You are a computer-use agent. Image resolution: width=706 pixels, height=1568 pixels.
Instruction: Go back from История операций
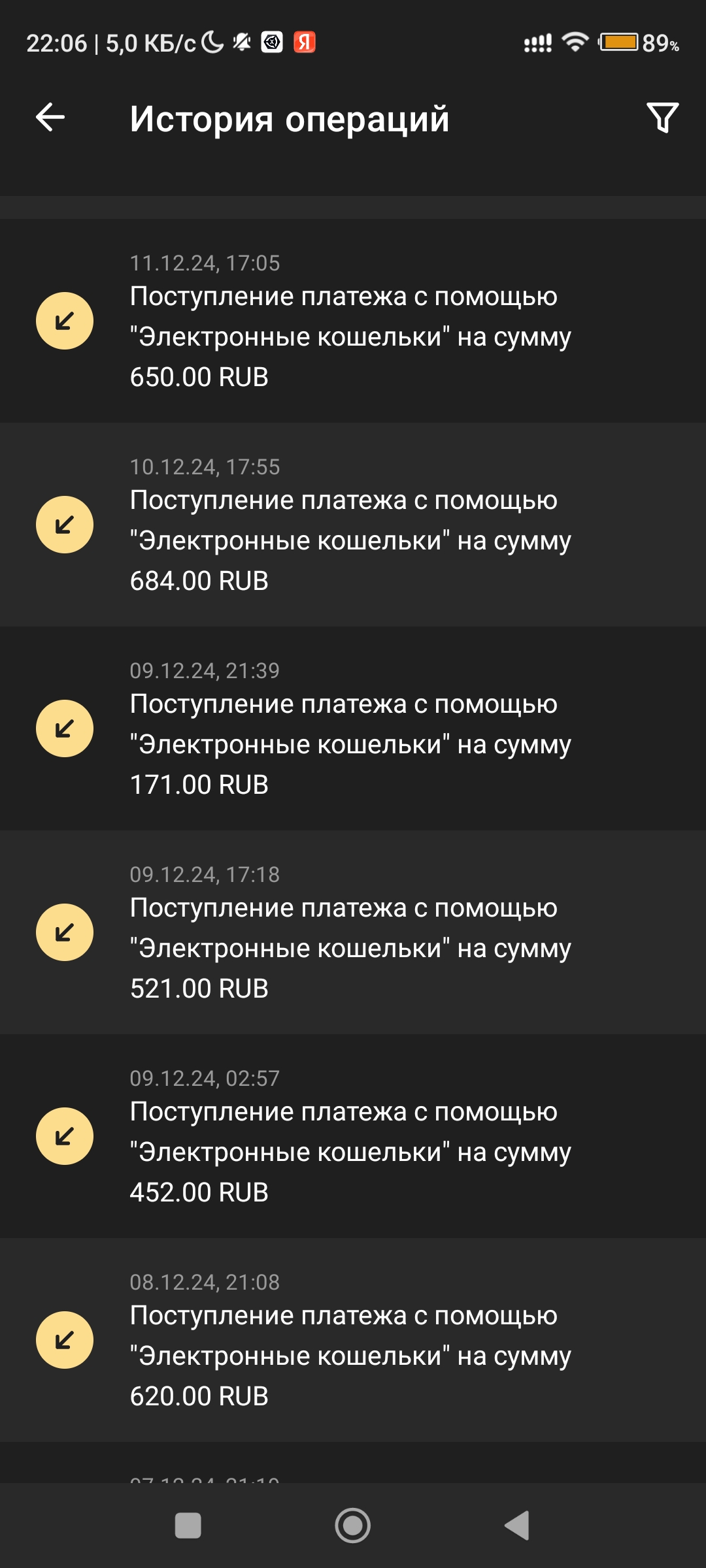pos(50,118)
